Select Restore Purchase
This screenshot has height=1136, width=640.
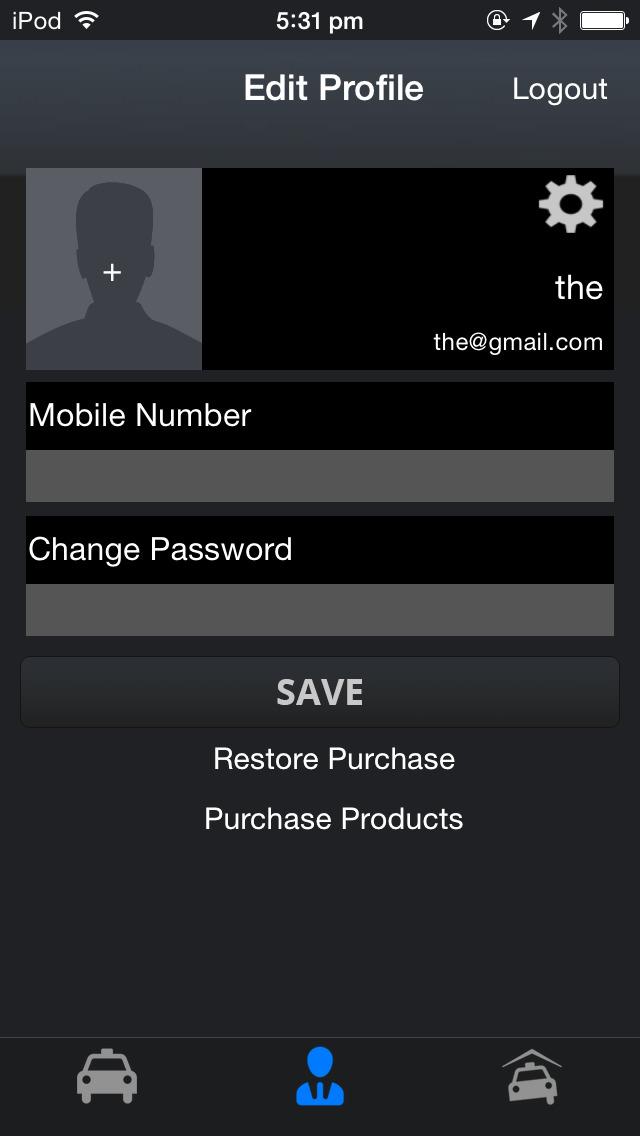[334, 759]
